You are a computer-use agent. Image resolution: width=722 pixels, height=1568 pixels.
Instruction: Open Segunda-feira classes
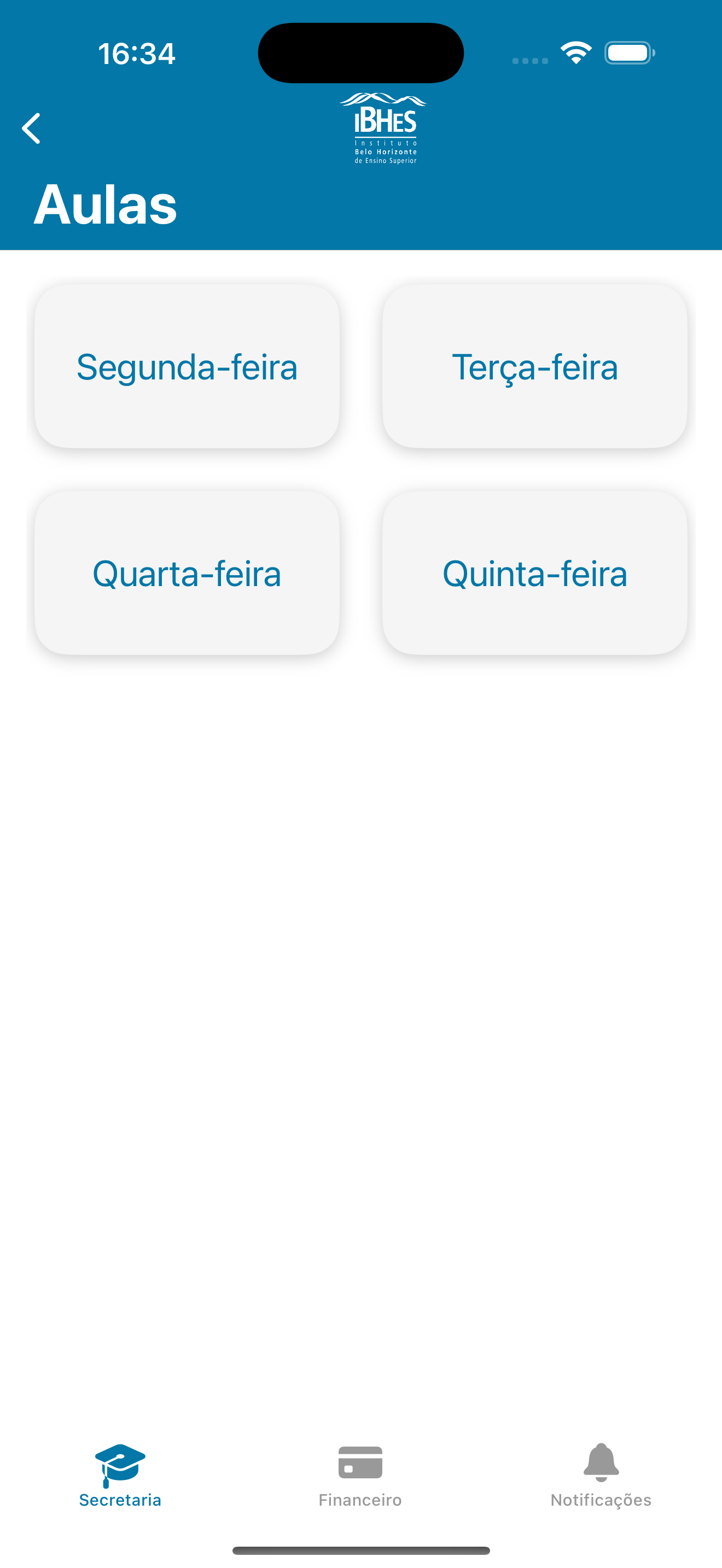(x=187, y=366)
